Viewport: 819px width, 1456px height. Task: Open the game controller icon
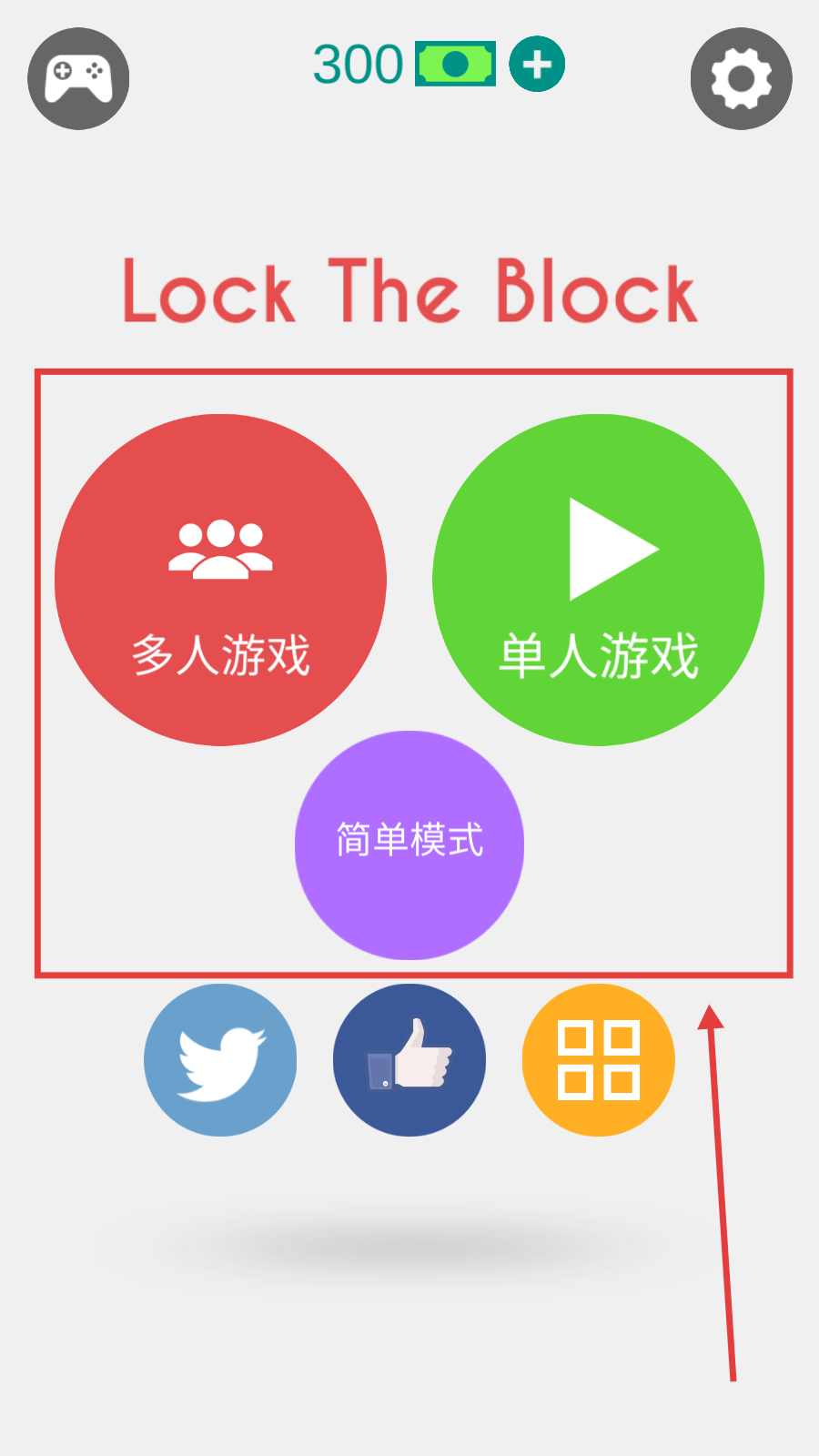tap(78, 79)
